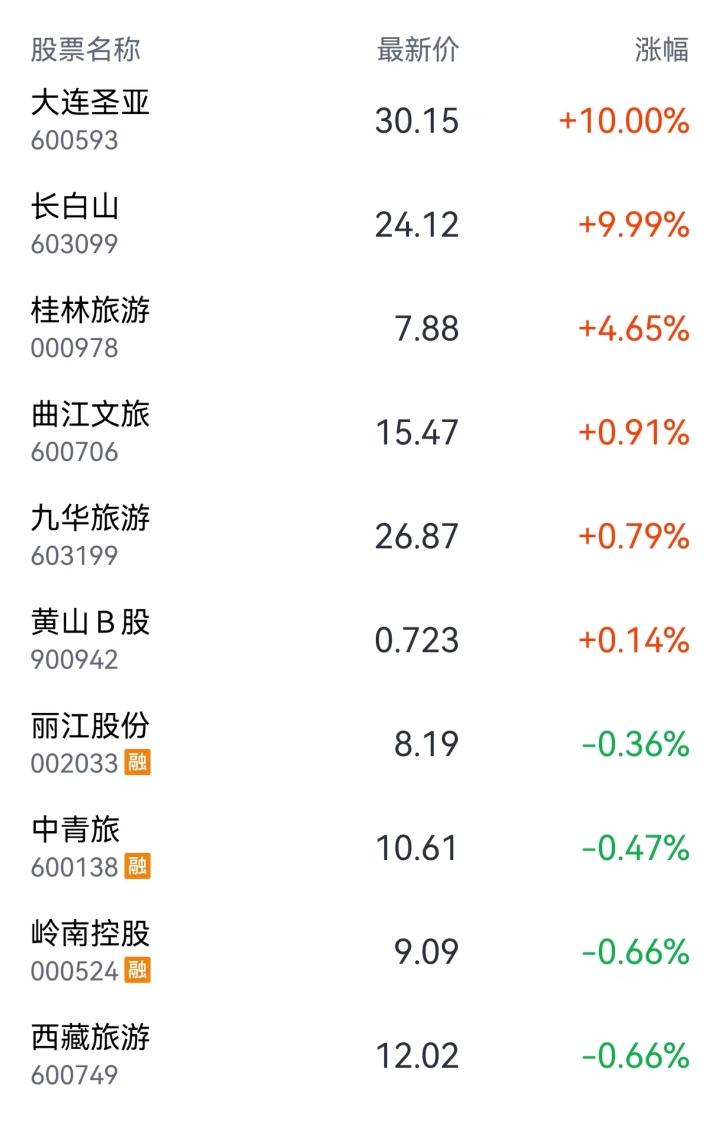Image resolution: width=720 pixels, height=1125 pixels.
Task: View 曲江文旅 600706 stock details
Action: [360, 433]
